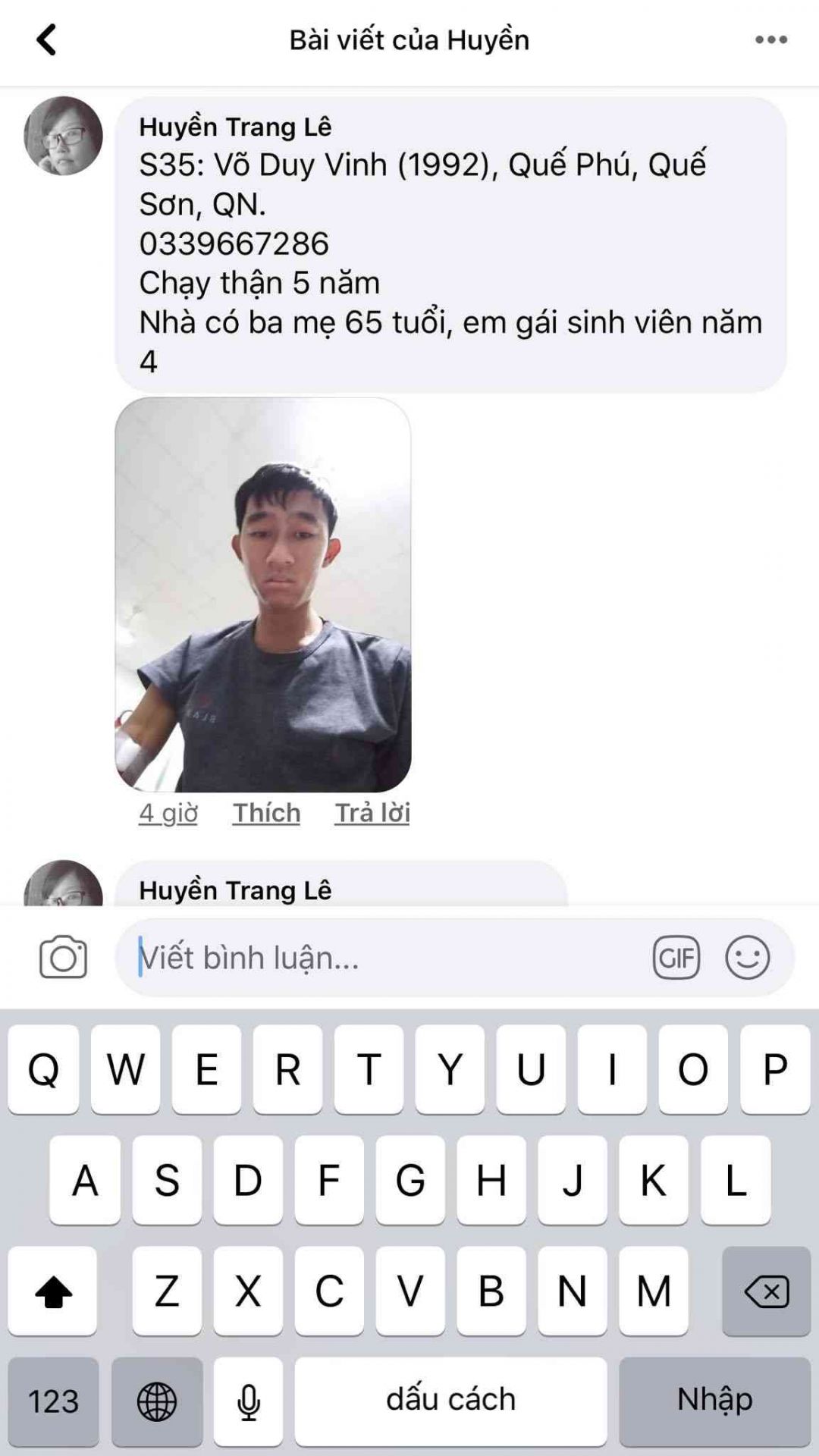Open the GIF picker
819x1456 pixels.
676,957
